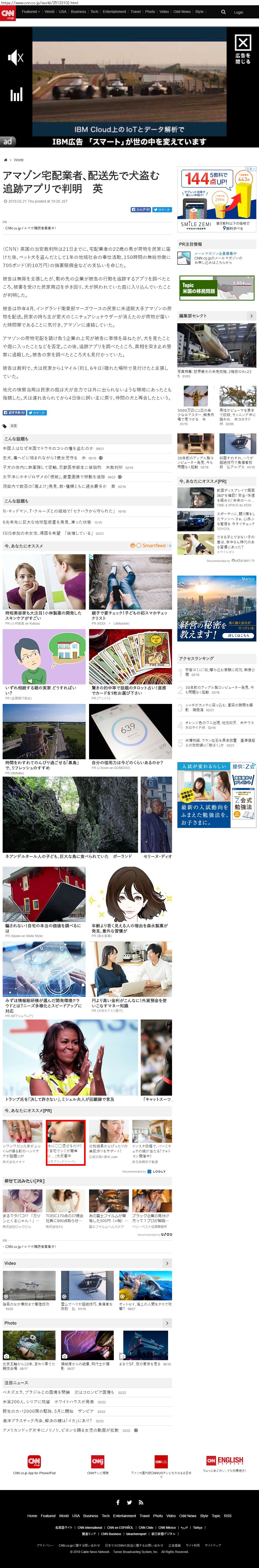259x1568 pixels.
Task: Unmute the video ad sound
Action: pyautogui.click(x=15, y=58)
